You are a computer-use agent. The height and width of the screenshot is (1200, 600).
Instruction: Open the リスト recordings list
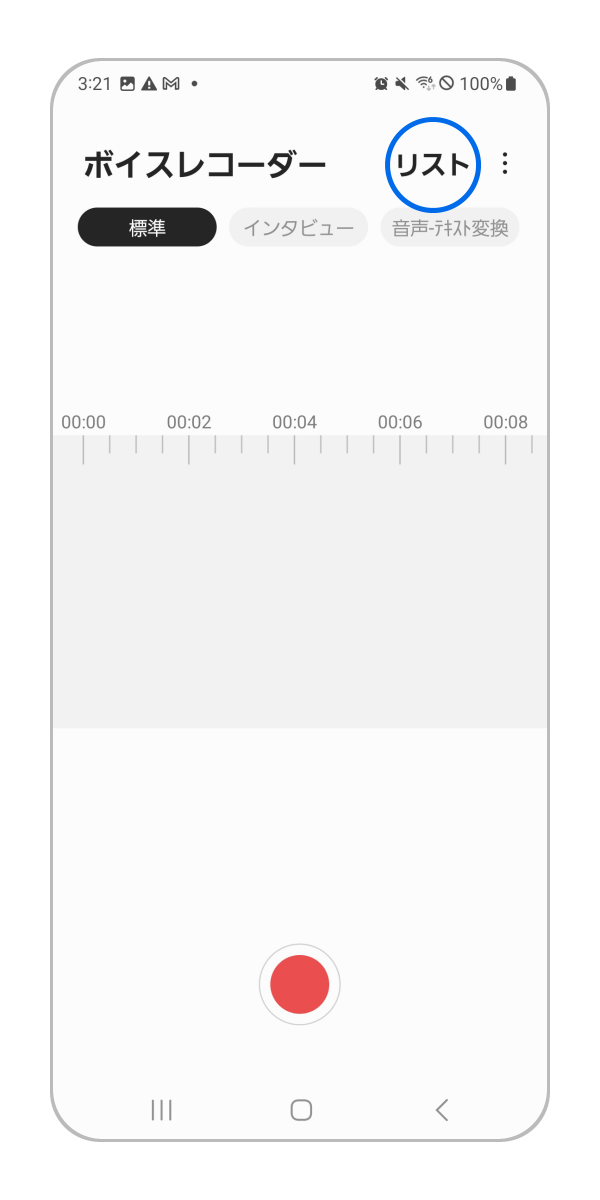pos(433,165)
